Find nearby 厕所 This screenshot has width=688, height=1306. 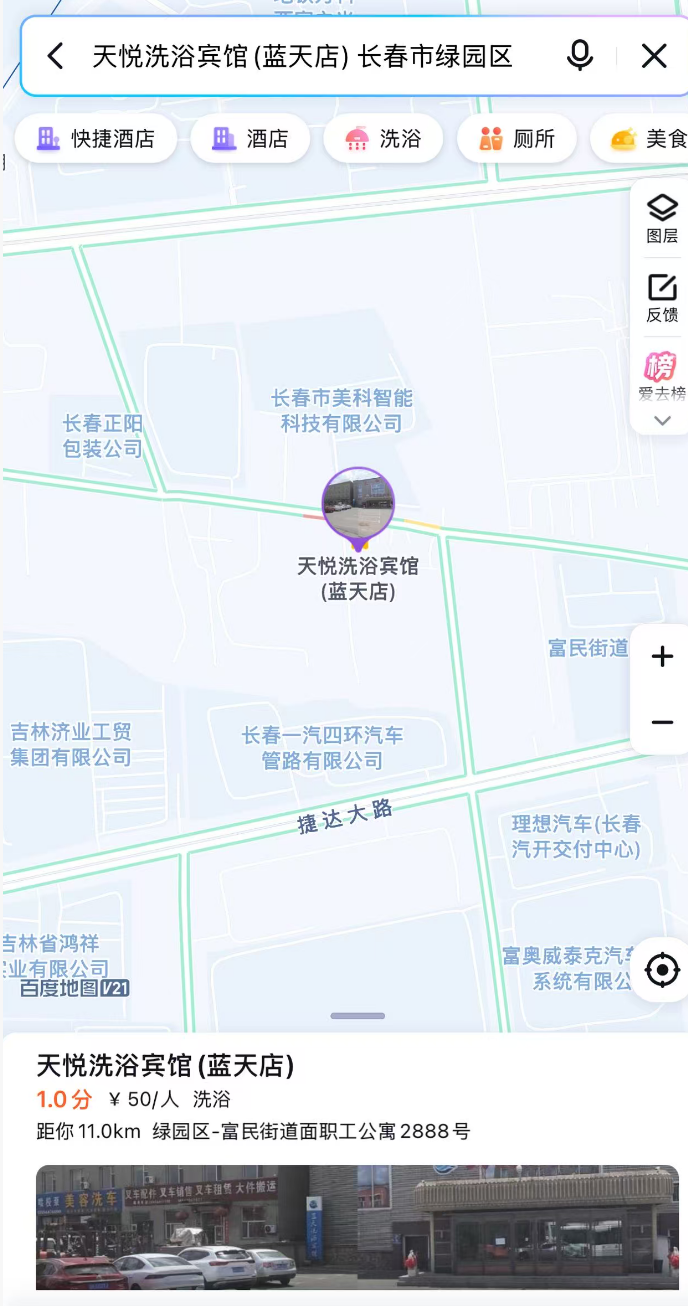point(517,139)
